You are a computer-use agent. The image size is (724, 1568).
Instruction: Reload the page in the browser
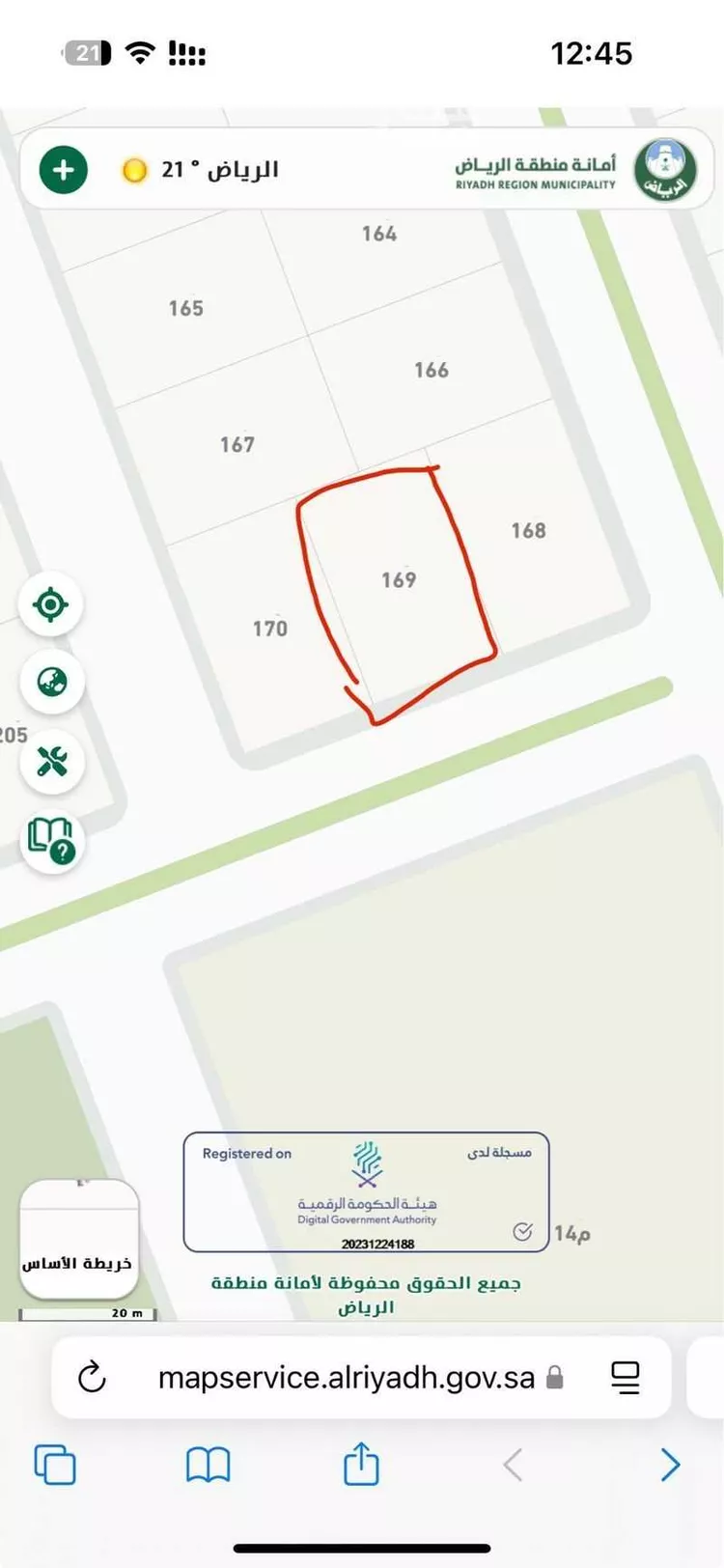tap(92, 1377)
